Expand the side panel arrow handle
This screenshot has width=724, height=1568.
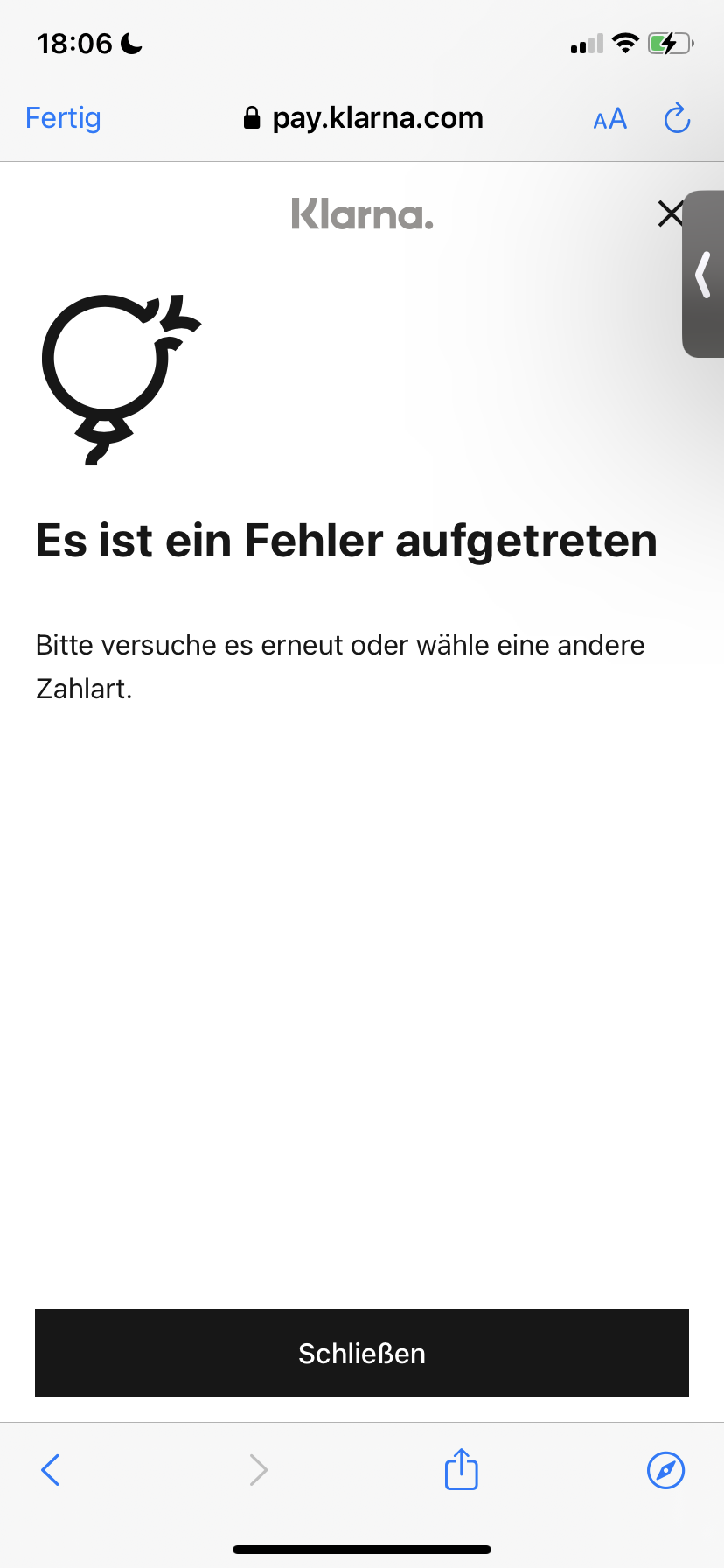click(704, 275)
